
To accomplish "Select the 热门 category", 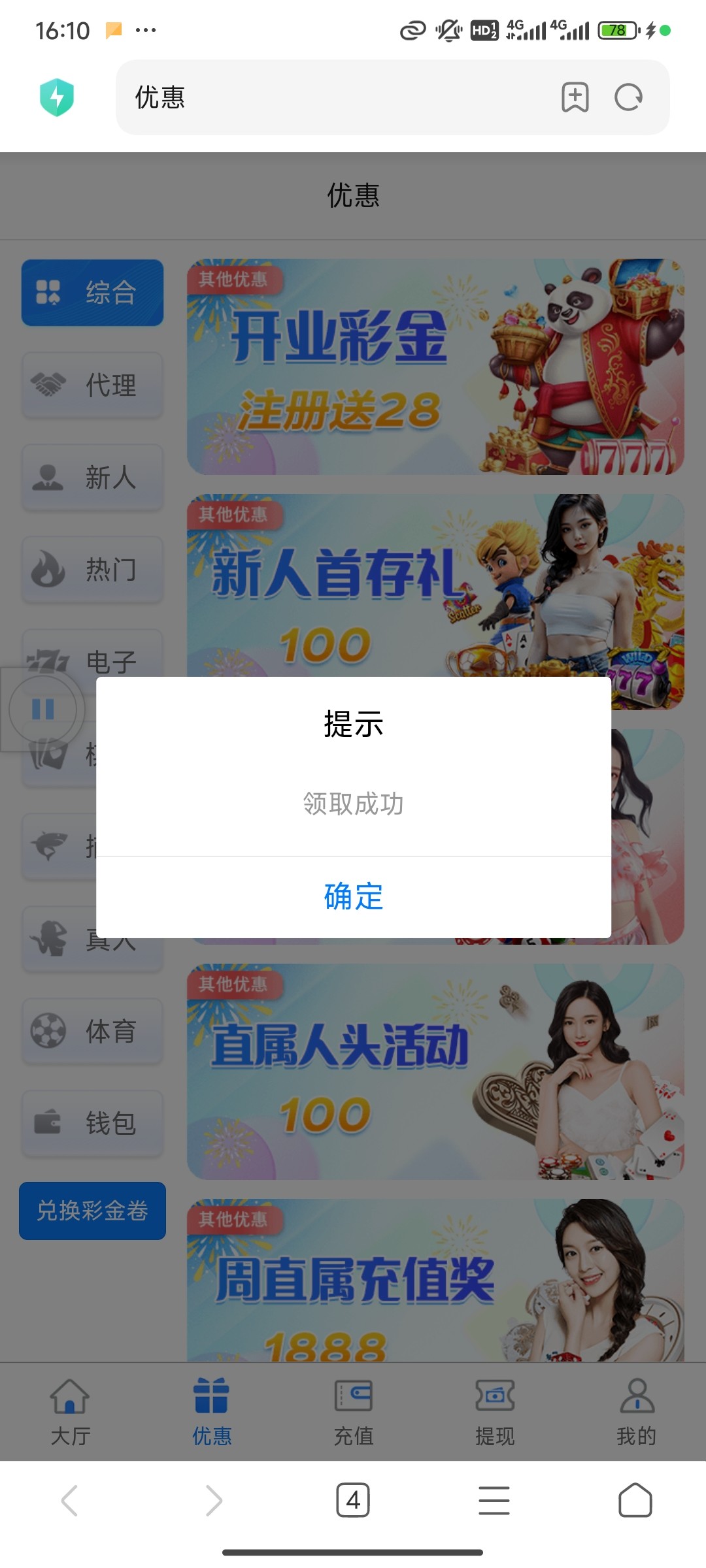I will (x=92, y=570).
